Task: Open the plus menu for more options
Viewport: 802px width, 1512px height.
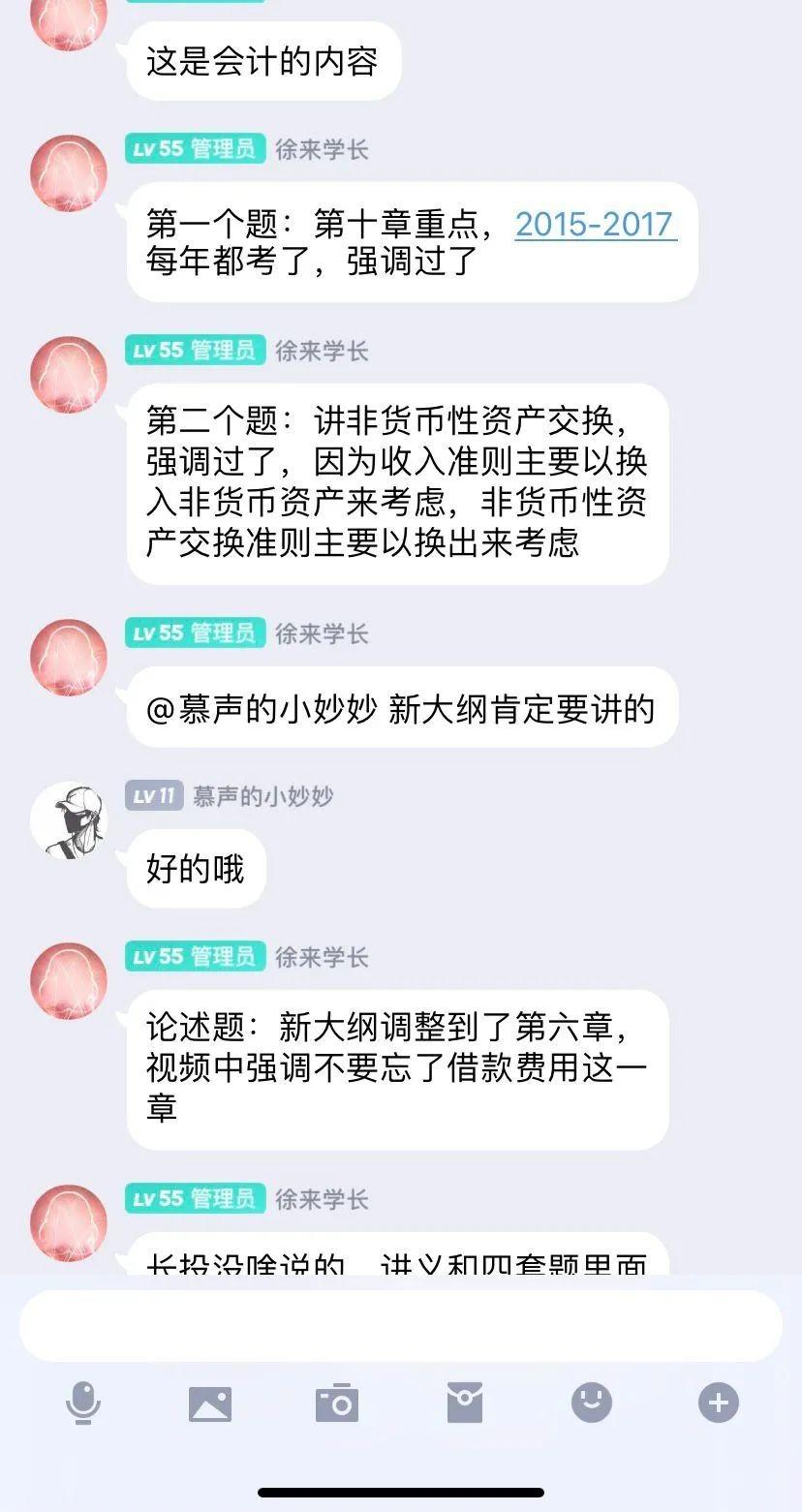Action: pyautogui.click(x=719, y=1403)
